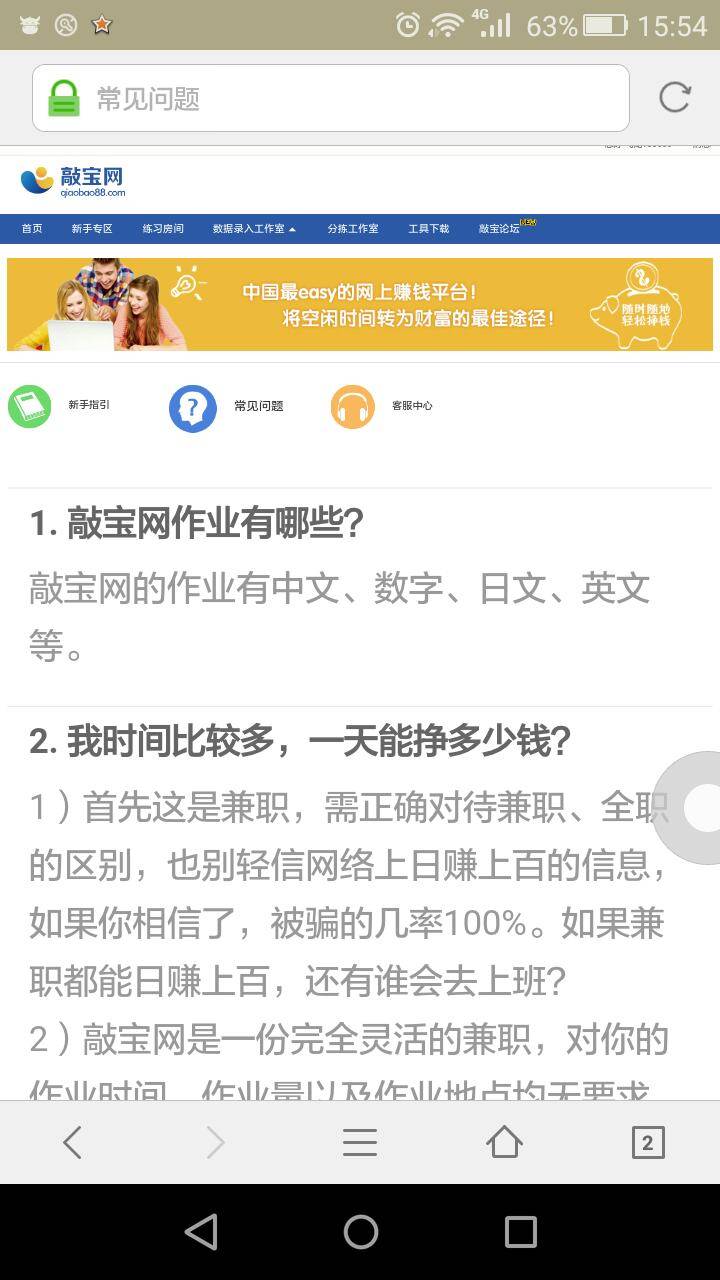Tap the system home button
The height and width of the screenshot is (1280, 720).
(360, 1232)
